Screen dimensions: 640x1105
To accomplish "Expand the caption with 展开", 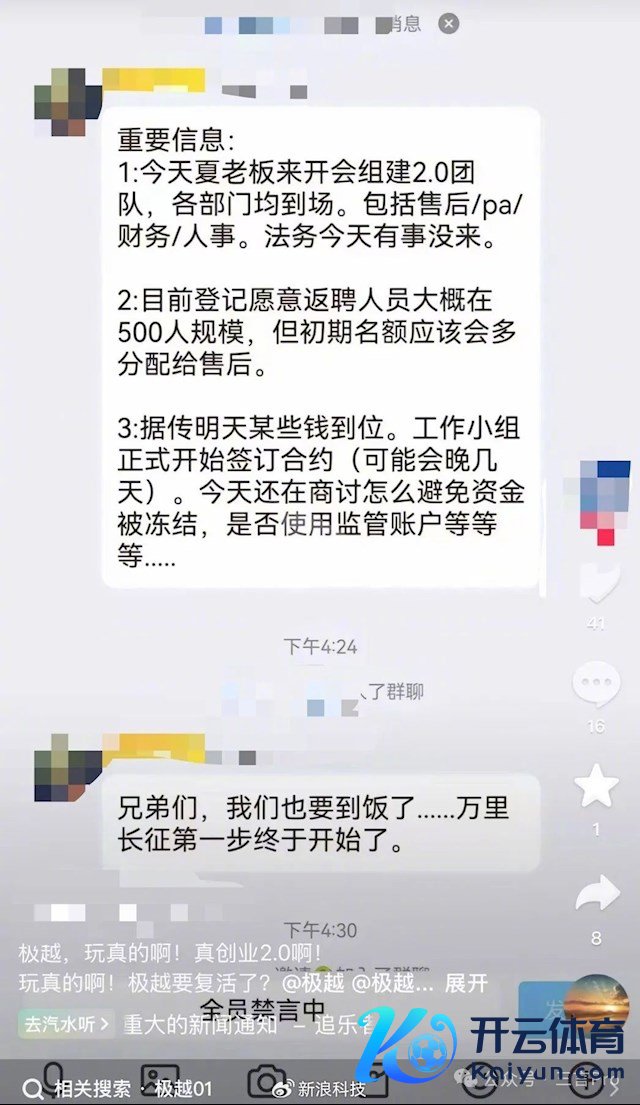I will 466,982.
